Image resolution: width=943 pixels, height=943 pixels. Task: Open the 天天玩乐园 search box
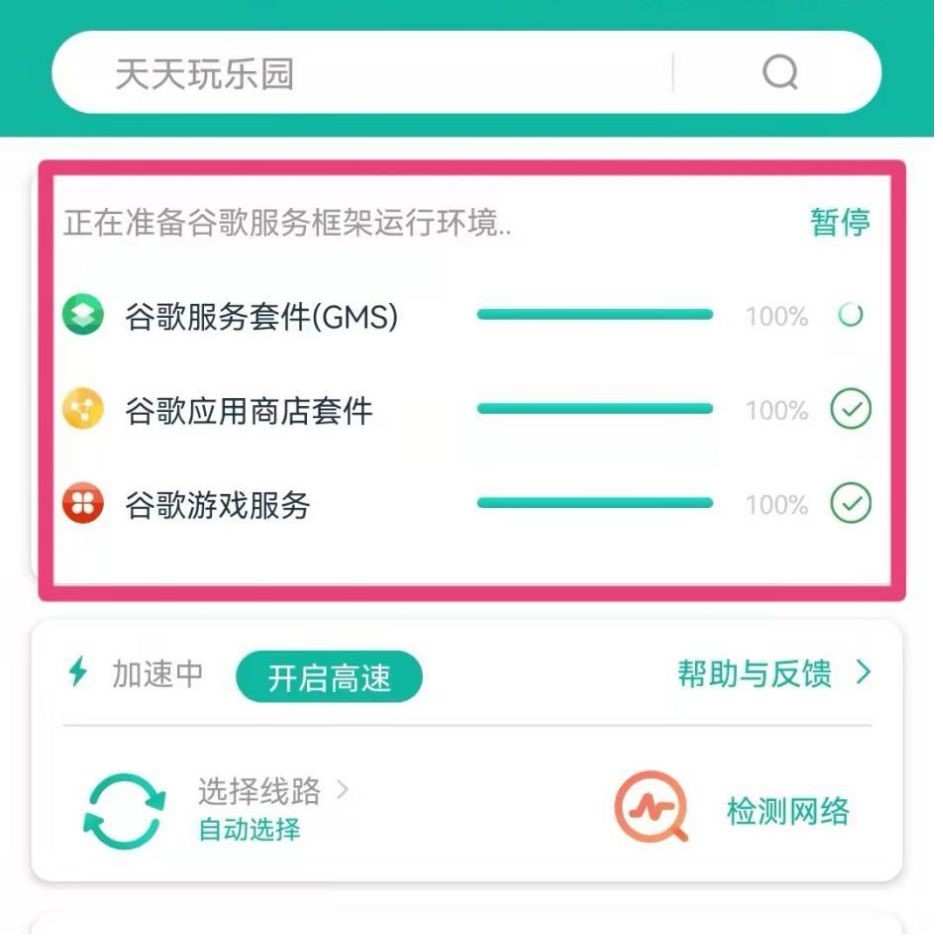(x=360, y=73)
